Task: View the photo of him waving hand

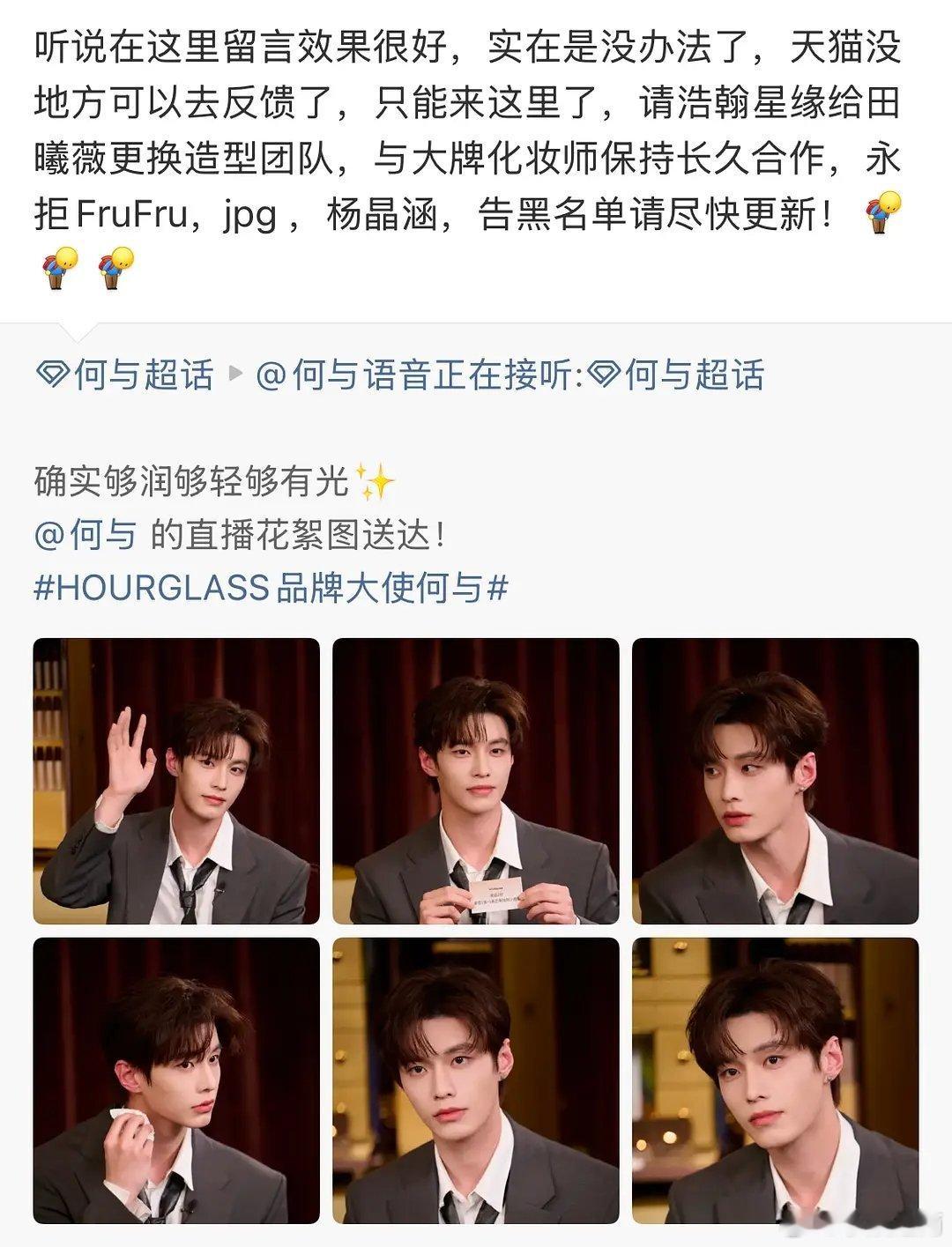Action: 176,781
